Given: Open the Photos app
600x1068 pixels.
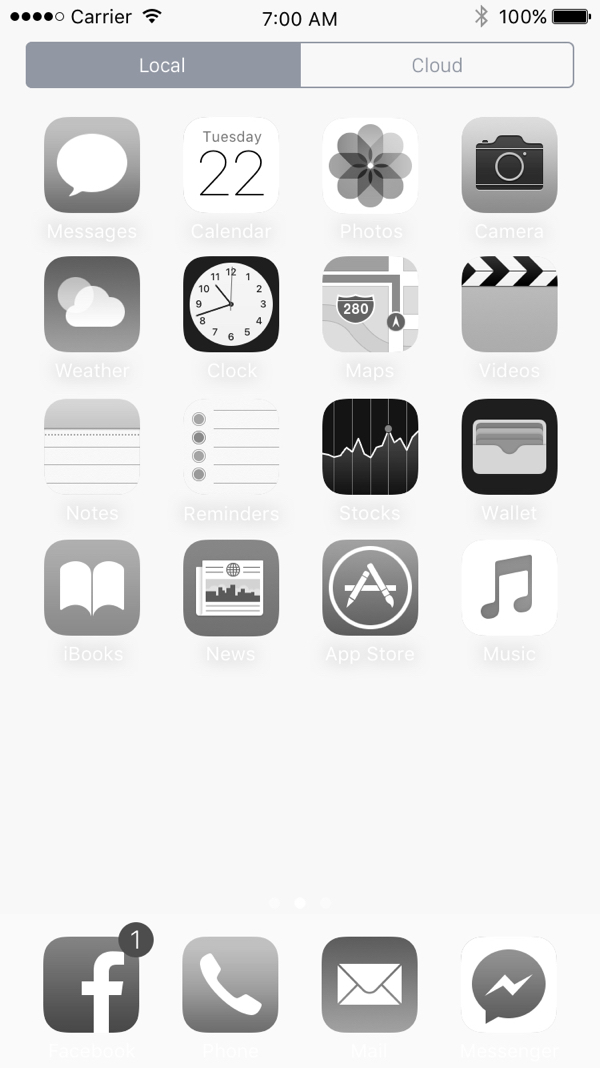Looking at the screenshot, I should [370, 165].
